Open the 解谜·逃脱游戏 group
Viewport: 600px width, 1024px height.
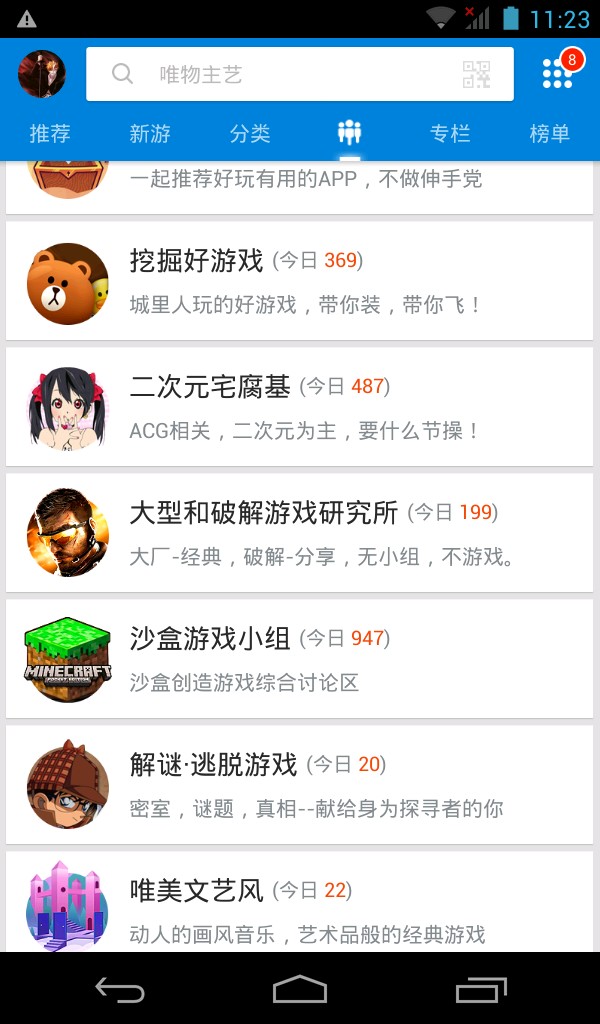[300, 785]
